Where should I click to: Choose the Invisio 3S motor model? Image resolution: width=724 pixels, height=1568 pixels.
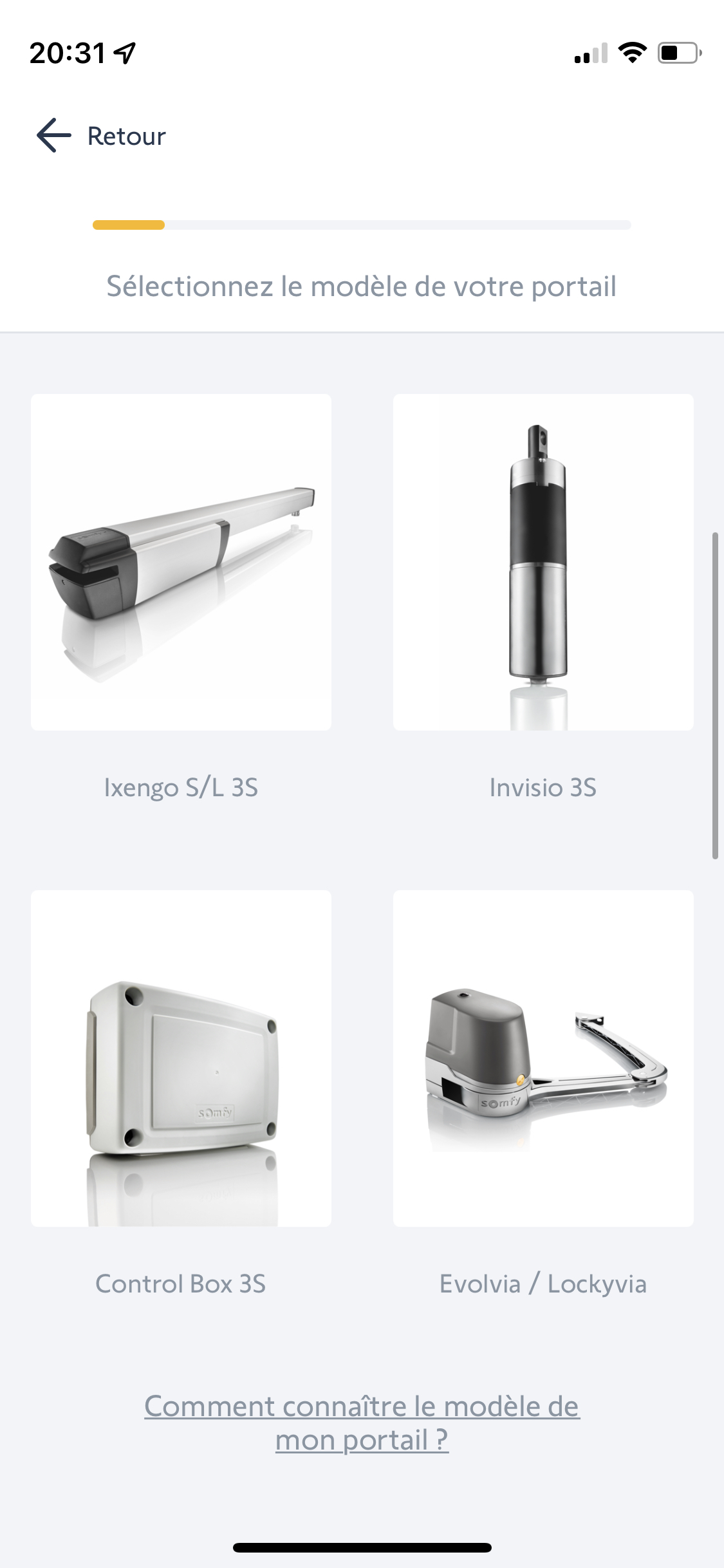coord(543,562)
